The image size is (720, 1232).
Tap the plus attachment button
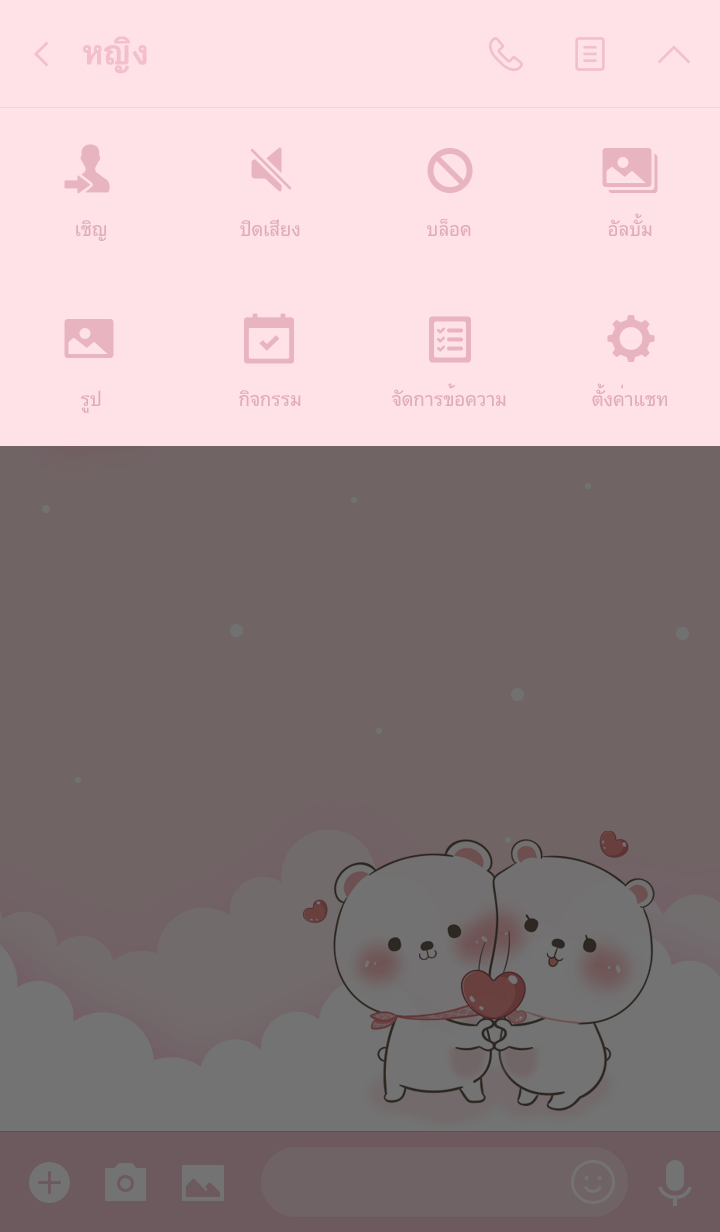click(x=49, y=1182)
